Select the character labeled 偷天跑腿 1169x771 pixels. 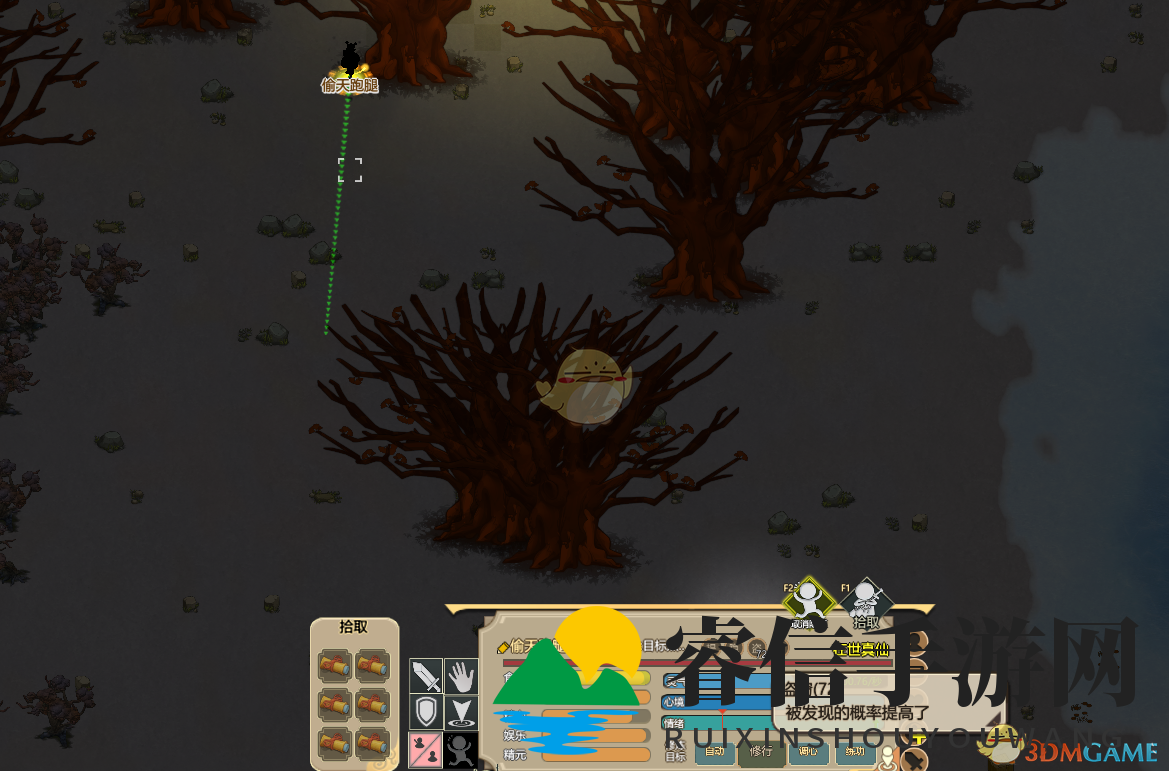[350, 62]
